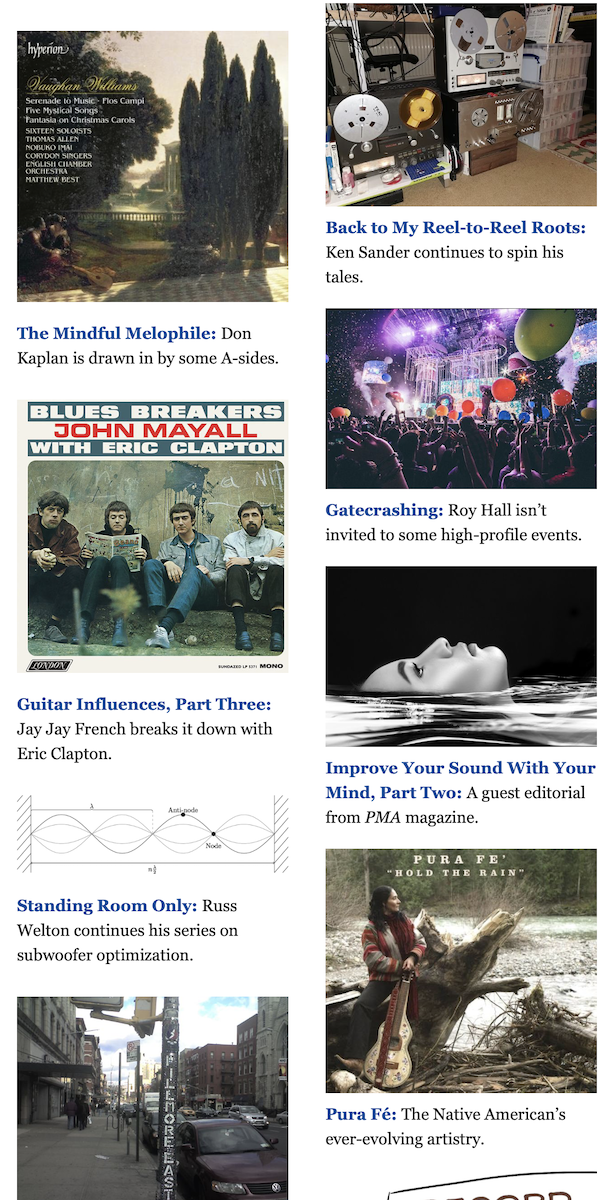This screenshot has width=616, height=1200.
Task: Tap the face floating in water image
Action: pos(460,656)
